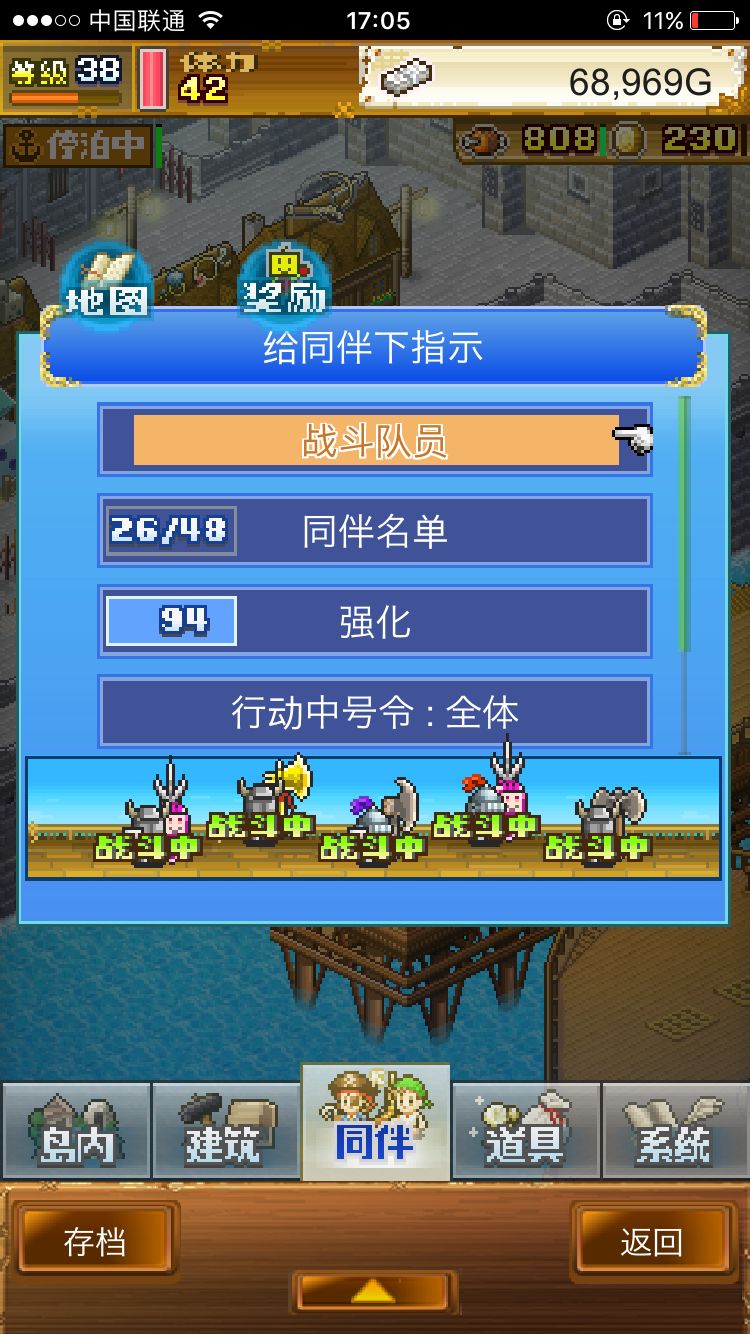Open the 同伴名单 companion list
This screenshot has height=1334, width=750.
(x=375, y=530)
